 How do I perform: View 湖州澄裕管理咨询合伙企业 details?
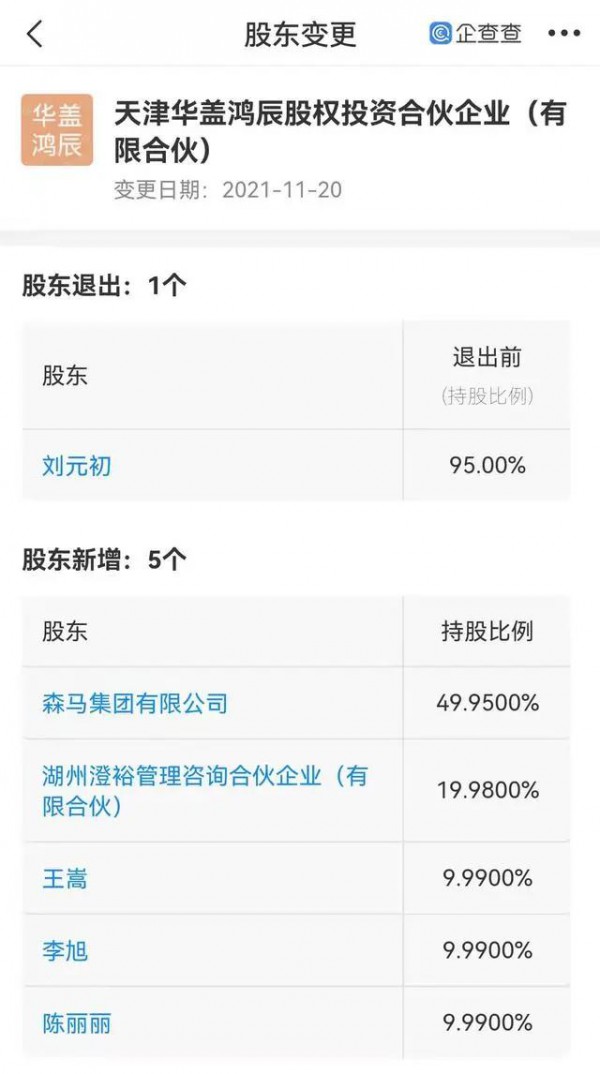pos(204,790)
